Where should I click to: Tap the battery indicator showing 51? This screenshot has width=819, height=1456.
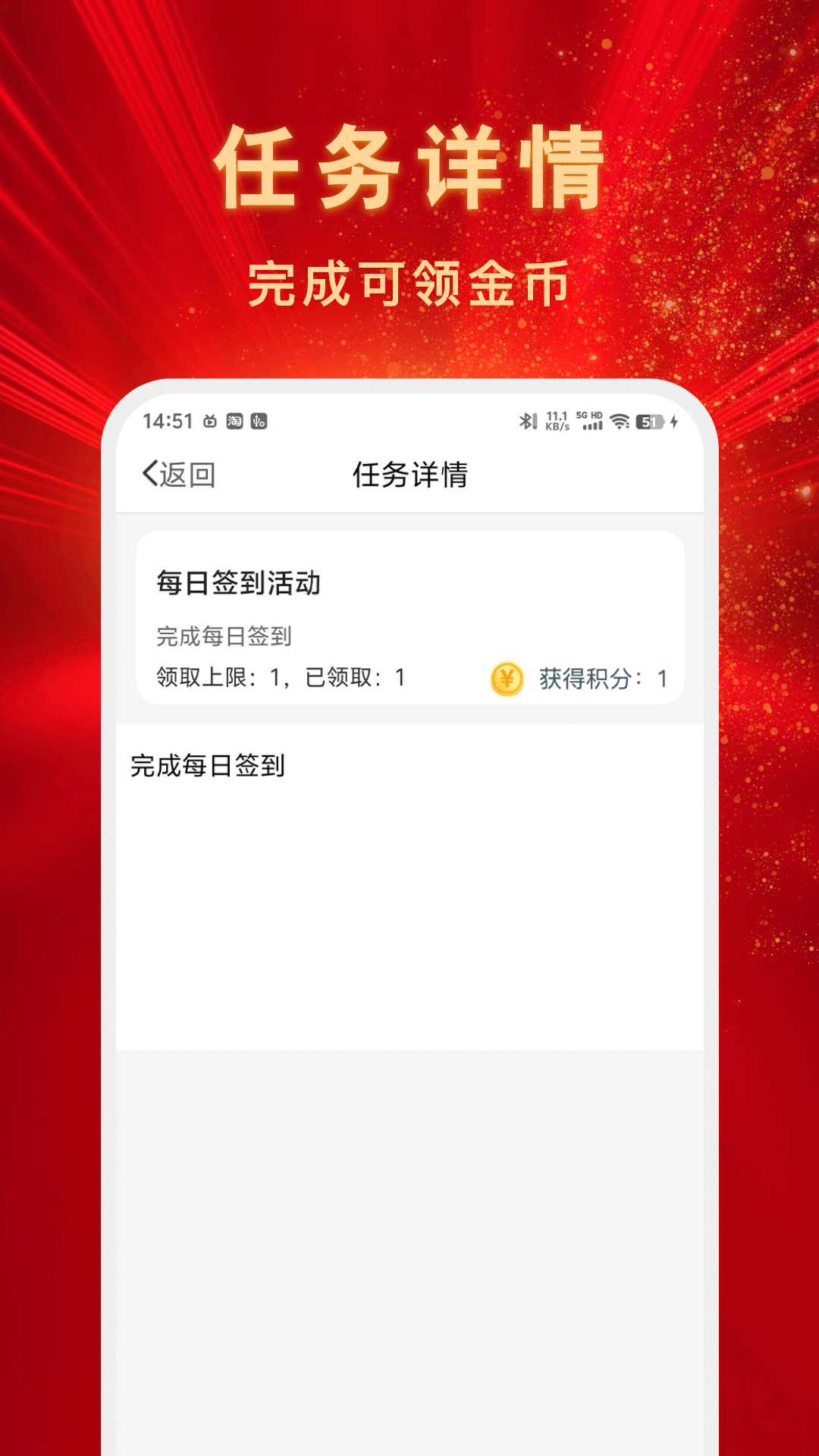(x=648, y=422)
